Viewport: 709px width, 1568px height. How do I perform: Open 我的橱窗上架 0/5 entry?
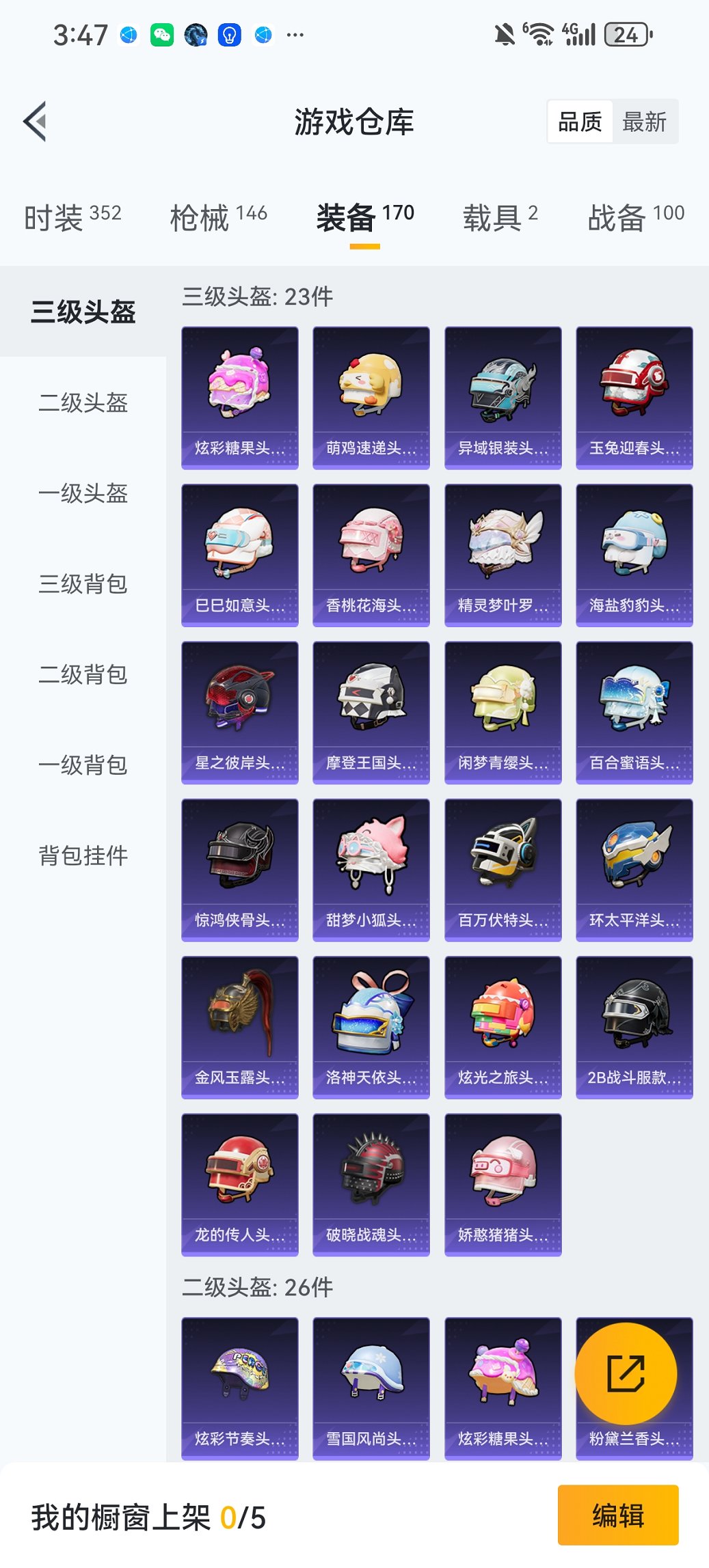tap(148, 1514)
